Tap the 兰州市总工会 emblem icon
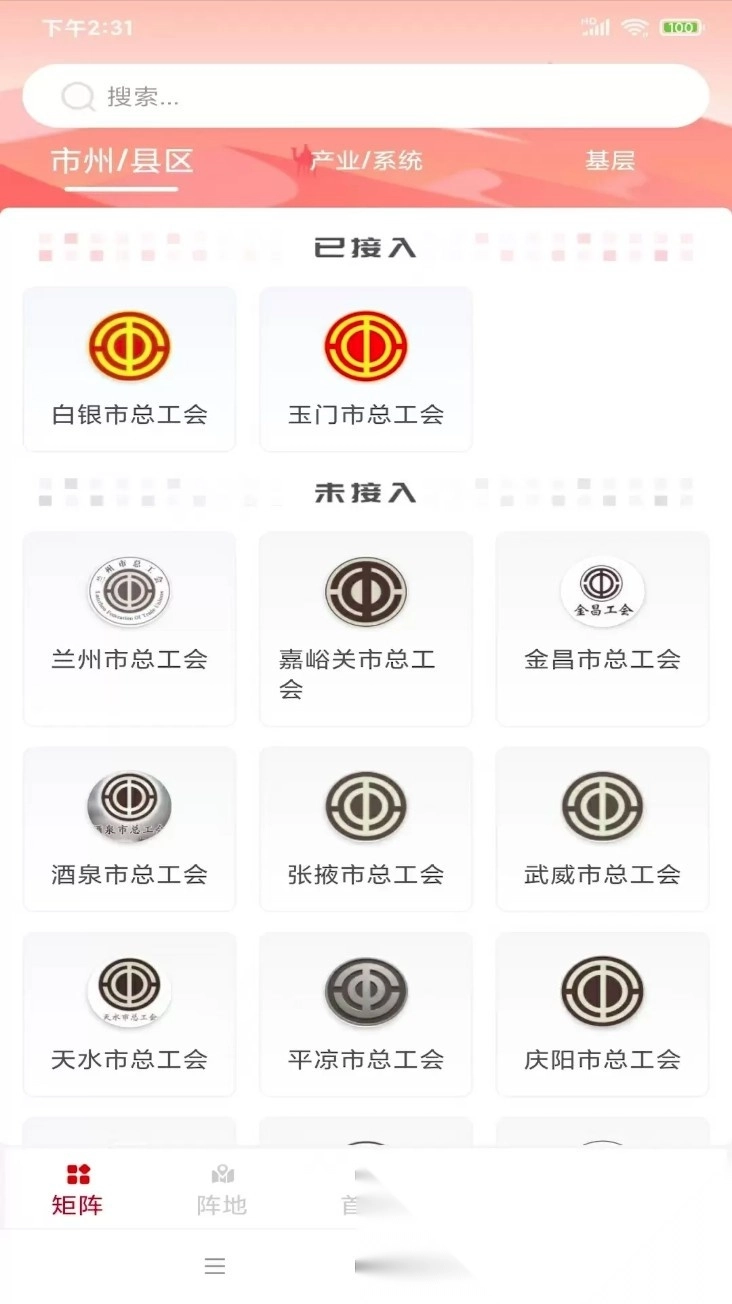The image size is (732, 1304). (x=128, y=591)
